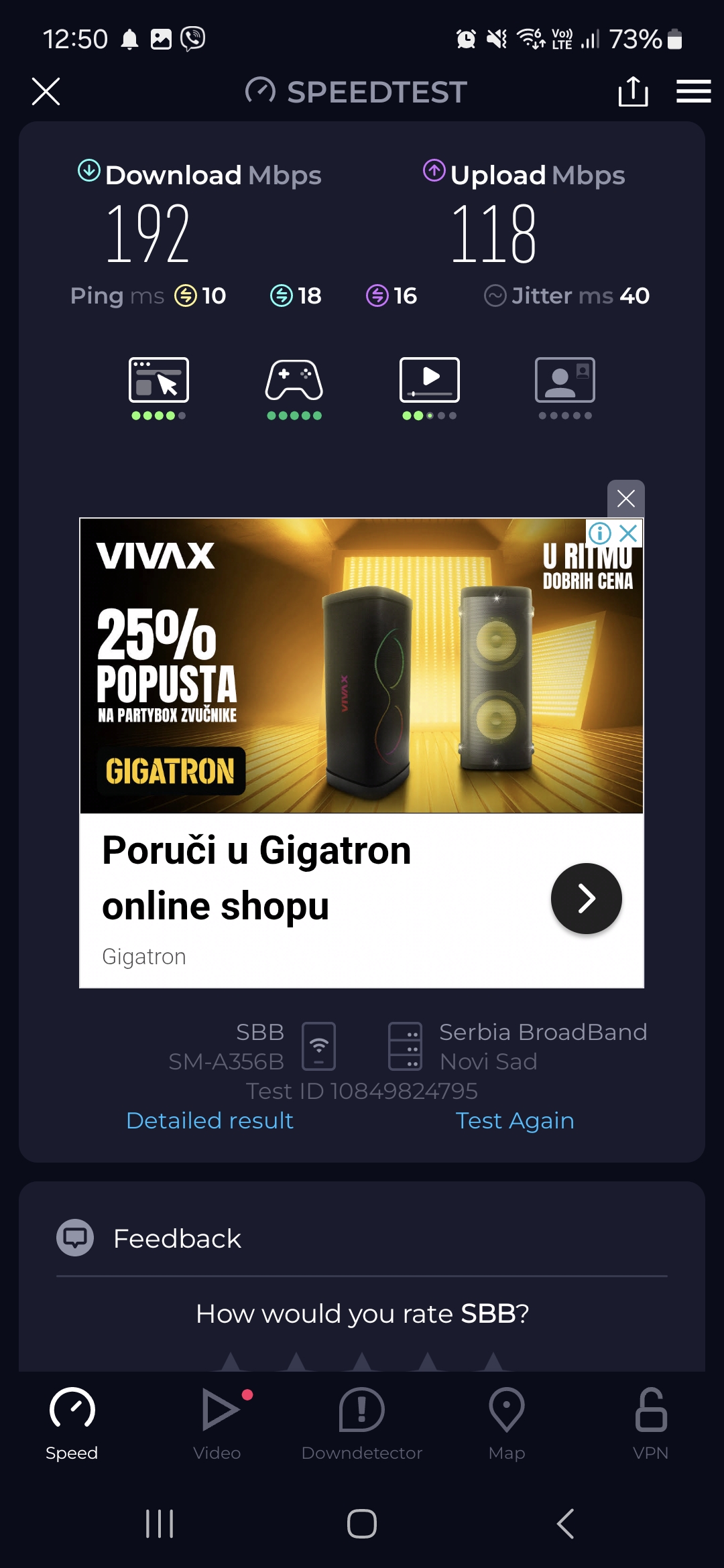Image resolution: width=724 pixels, height=1568 pixels.
Task: View web browsing experience score
Action: point(159,388)
